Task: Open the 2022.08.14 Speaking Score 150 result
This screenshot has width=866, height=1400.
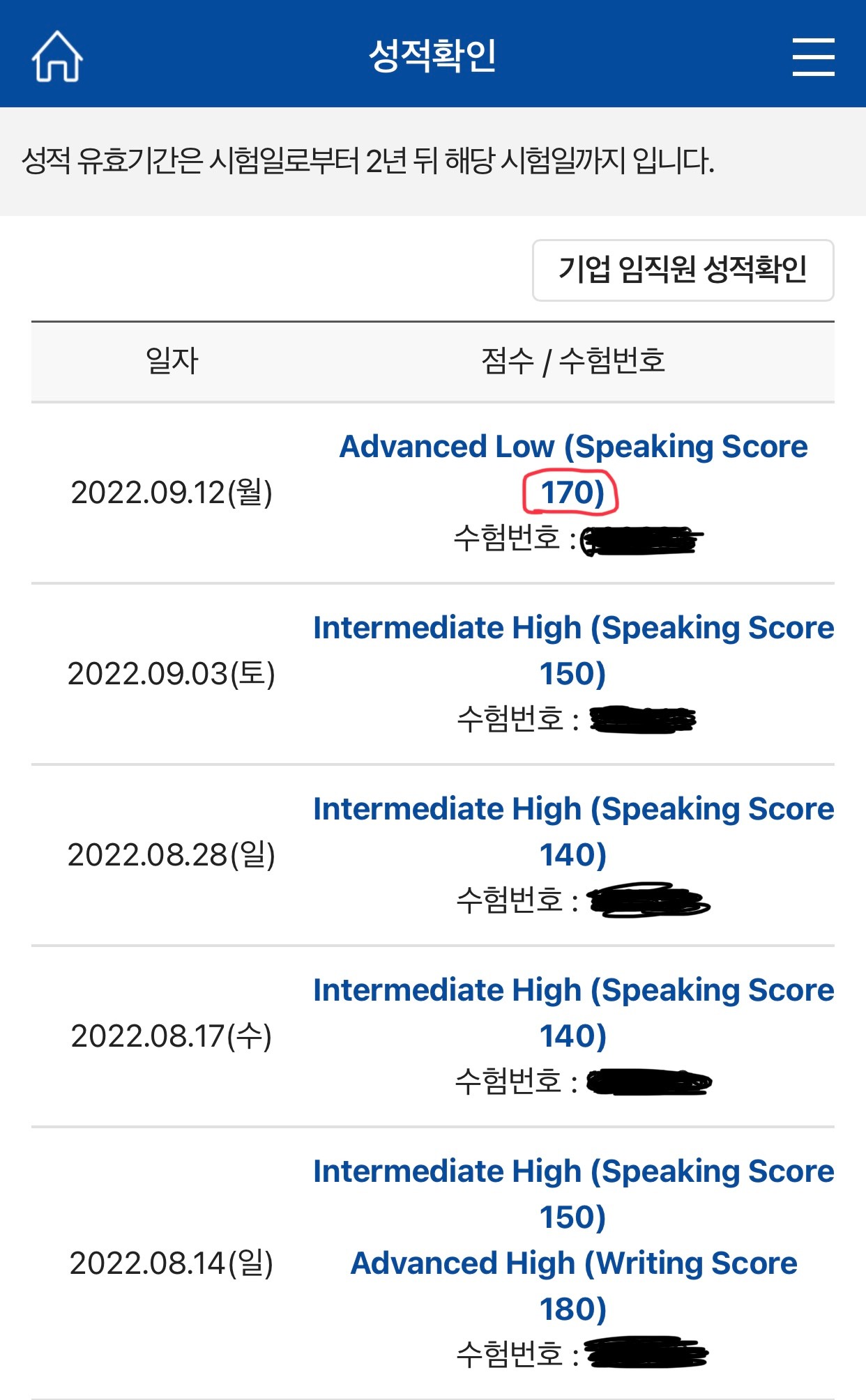Action: click(x=573, y=1194)
